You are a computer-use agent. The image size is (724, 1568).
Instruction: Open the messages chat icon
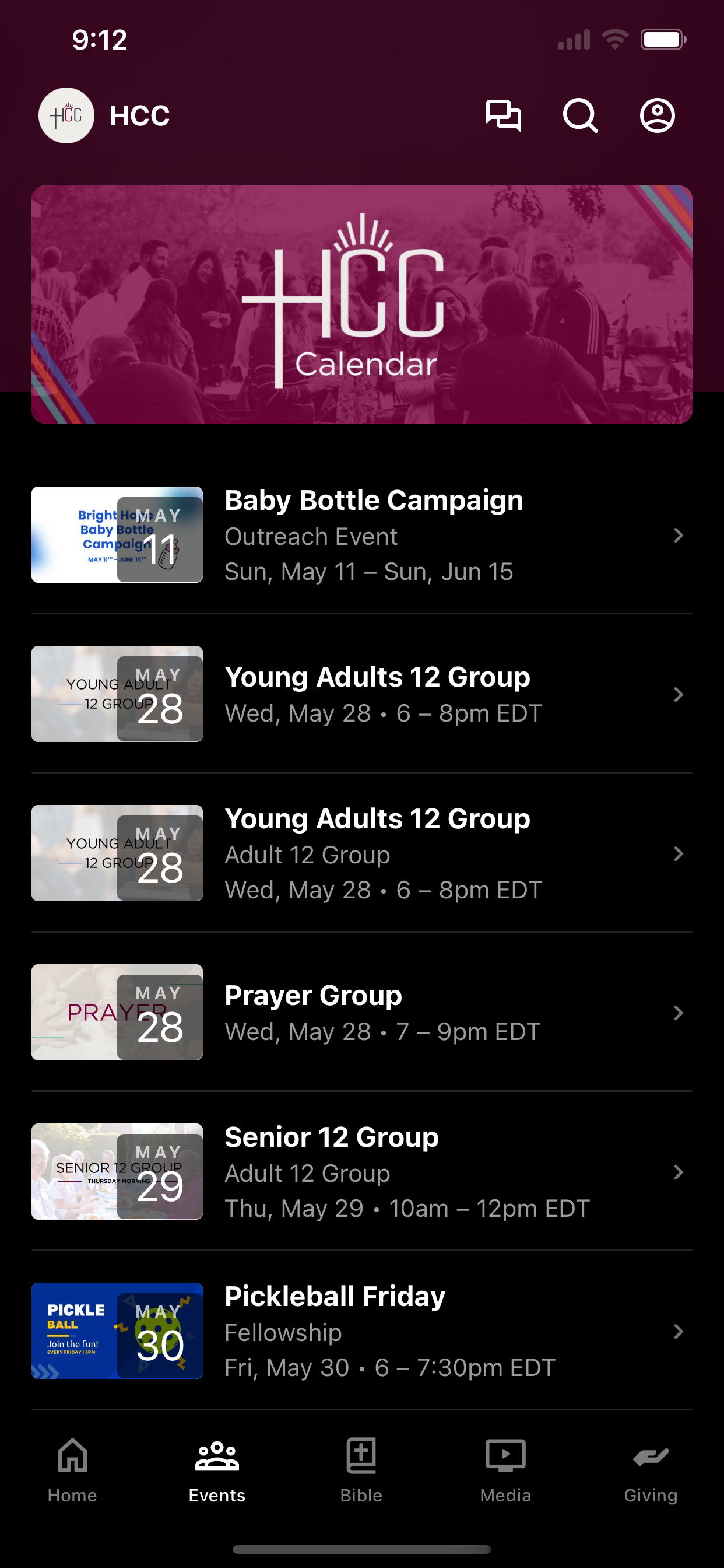503,116
